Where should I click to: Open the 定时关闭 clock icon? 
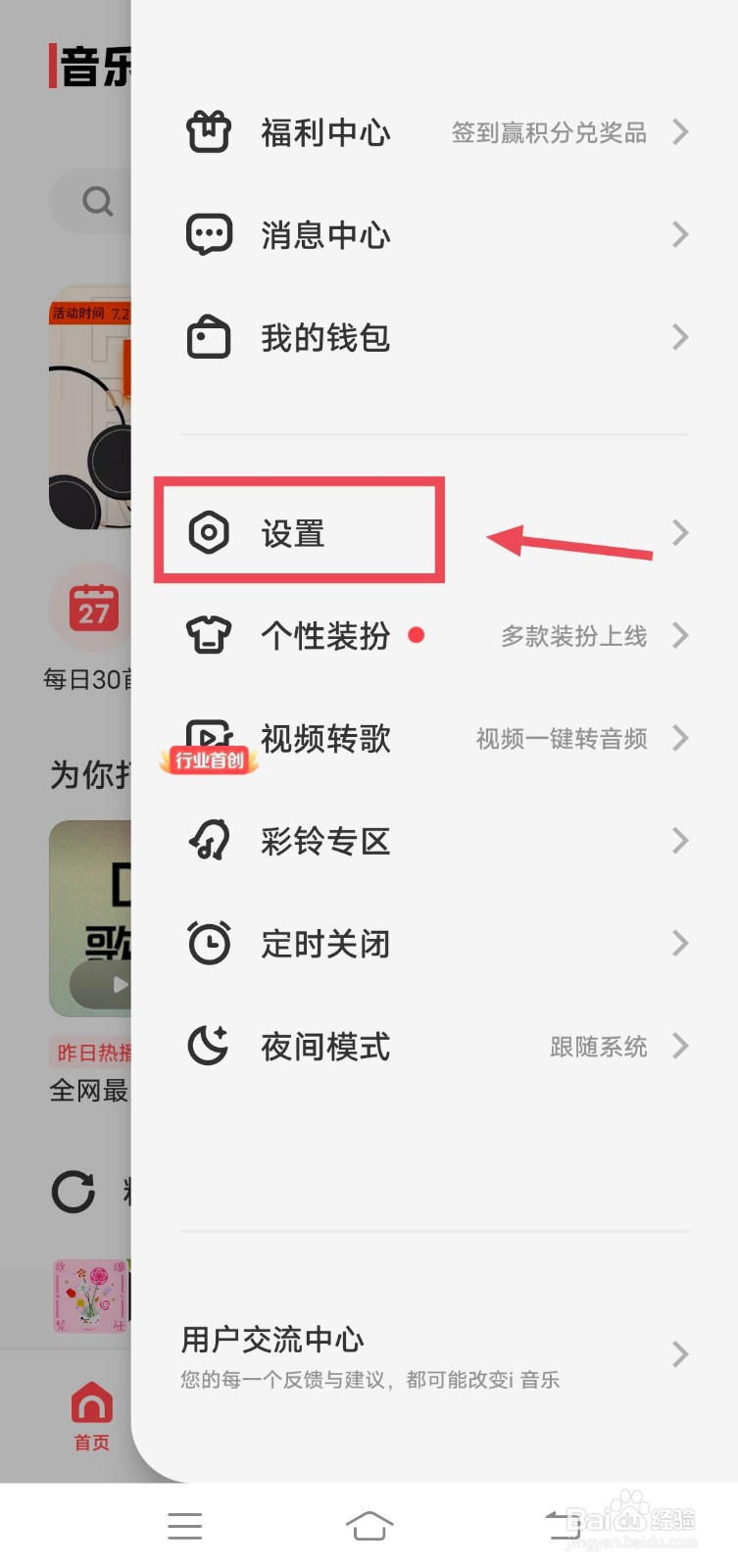207,943
